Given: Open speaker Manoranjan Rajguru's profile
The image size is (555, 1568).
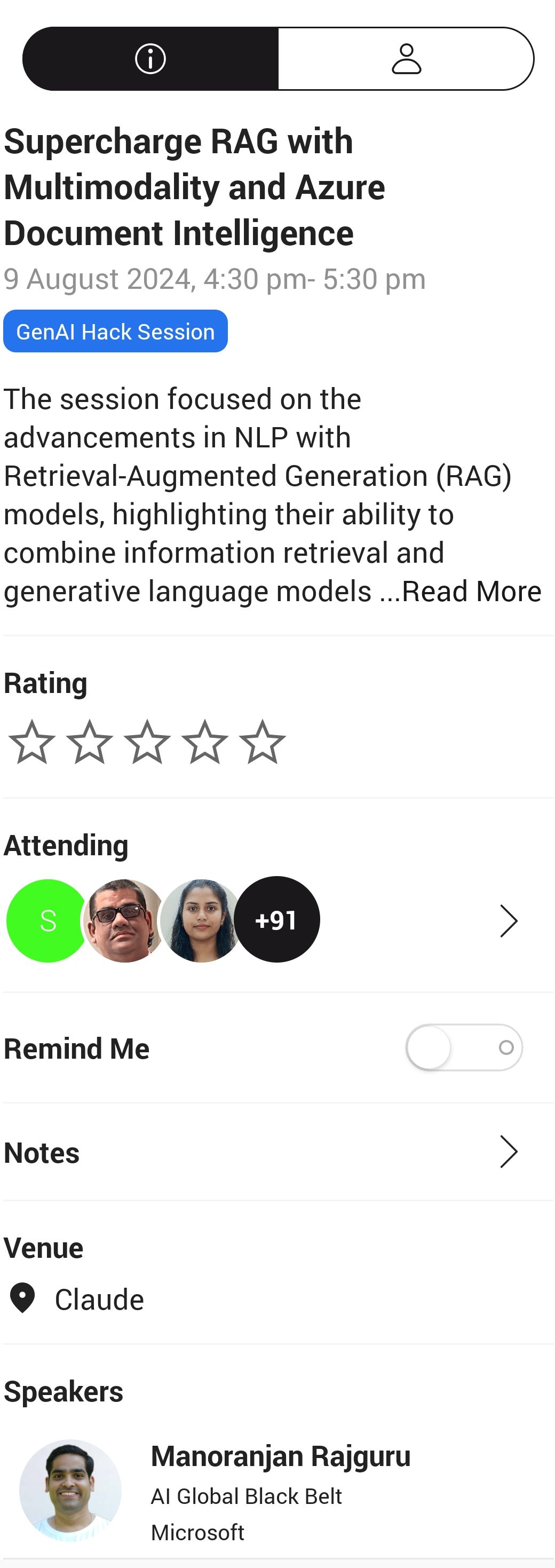Looking at the screenshot, I should tap(280, 1489).
